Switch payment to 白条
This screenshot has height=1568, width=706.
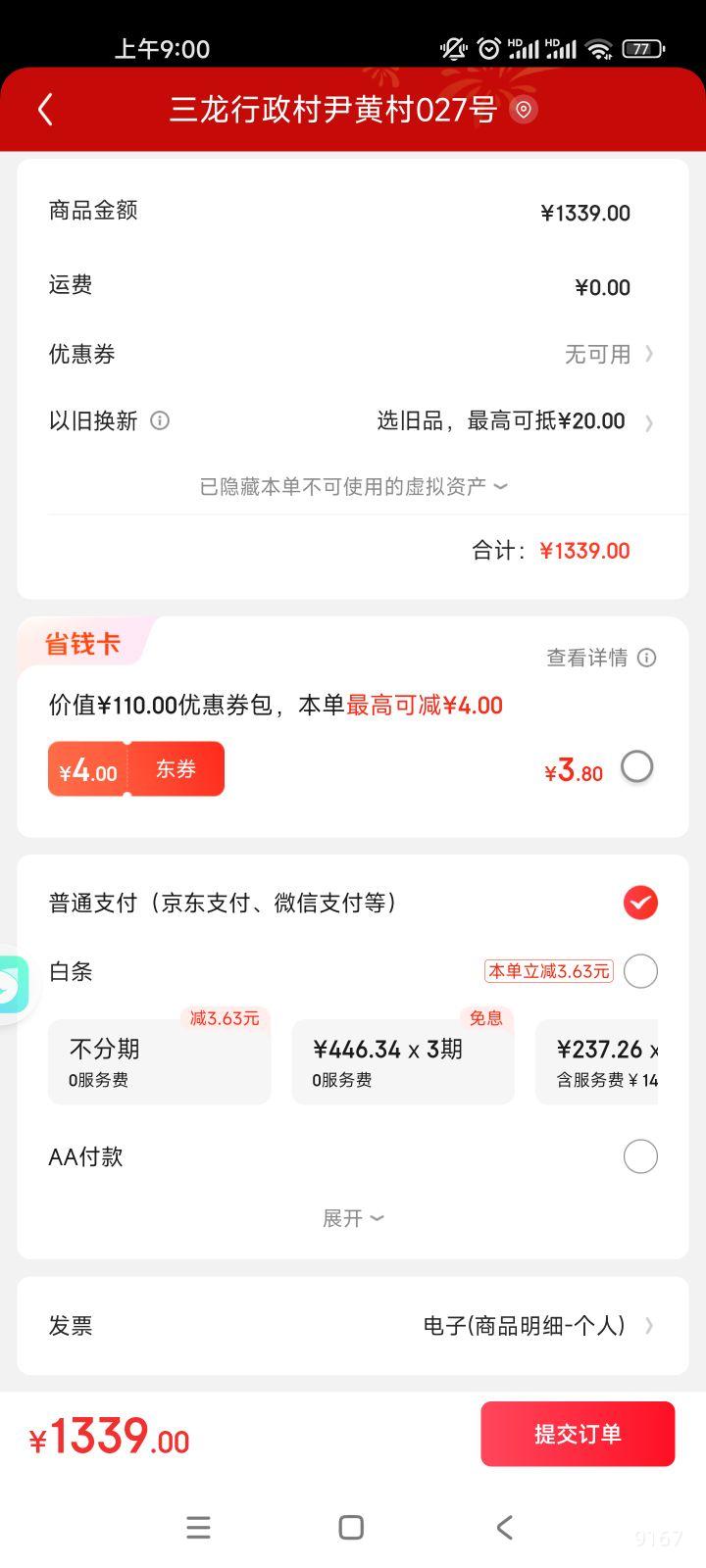point(640,971)
